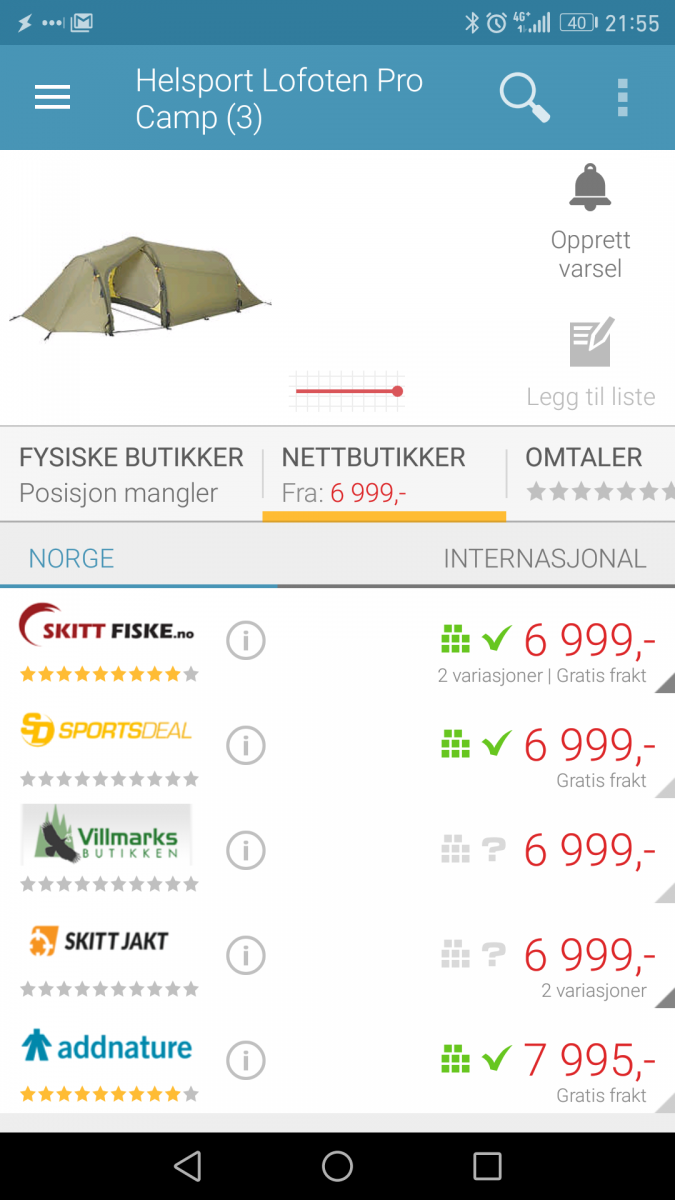
Task: Show stores in Norge
Action: click(x=72, y=558)
